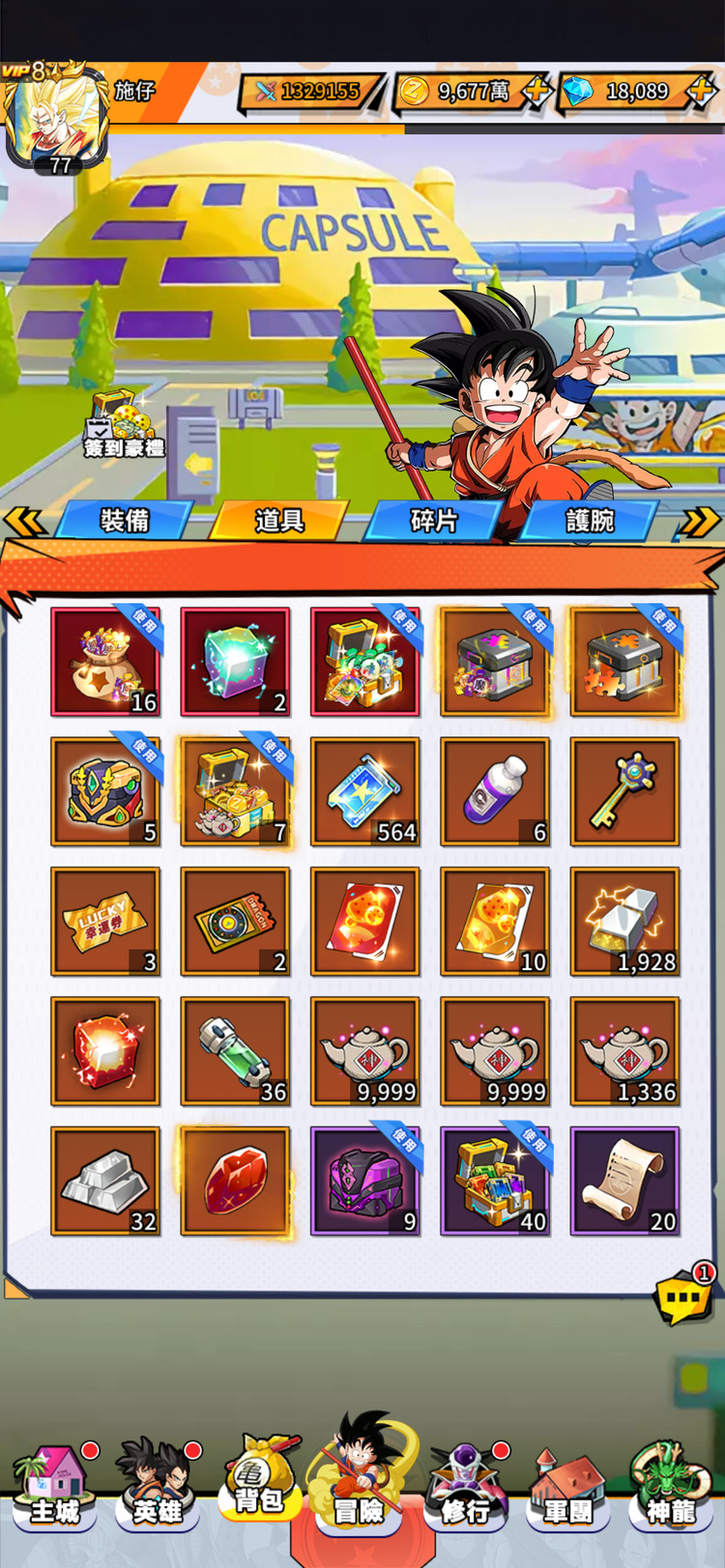
Task: Open the 英雄 heroes section
Action: pyautogui.click(x=158, y=1488)
